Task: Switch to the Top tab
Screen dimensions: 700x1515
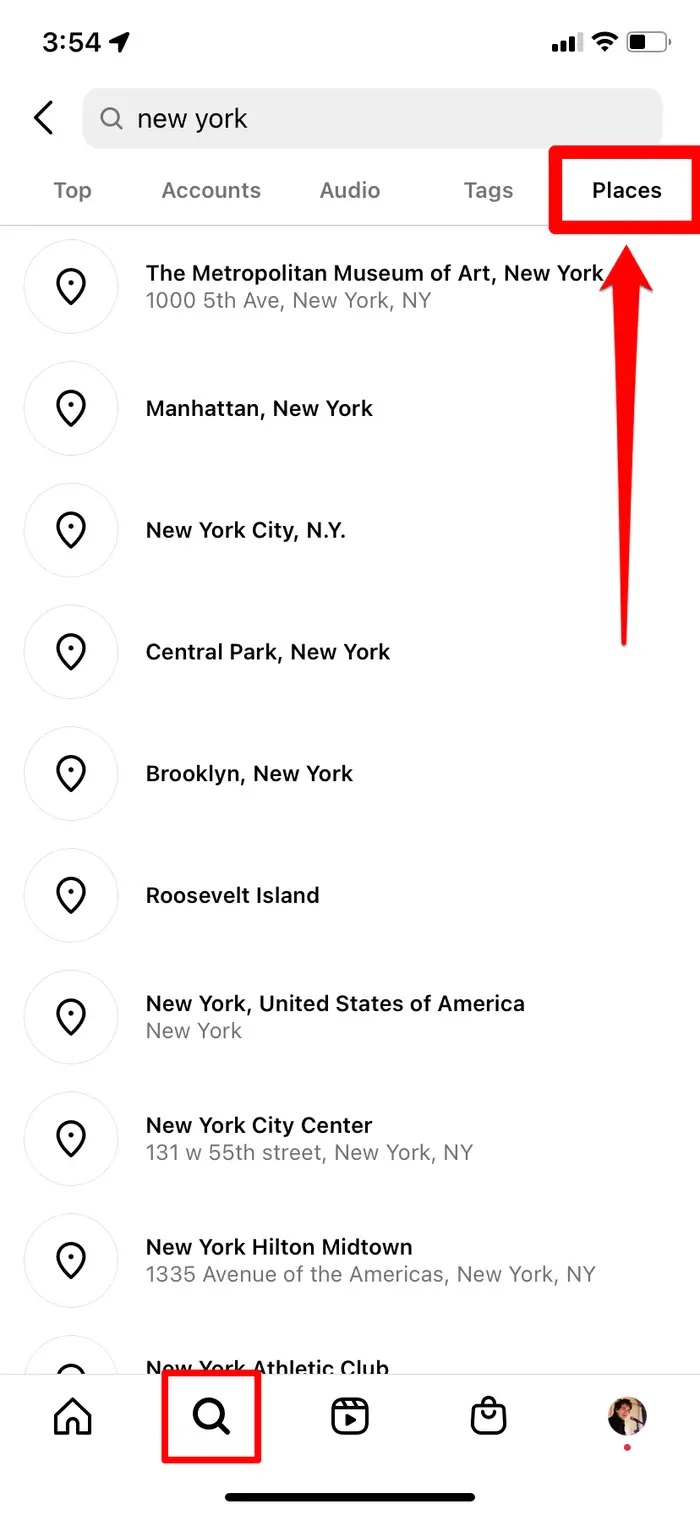Action: pos(72,190)
